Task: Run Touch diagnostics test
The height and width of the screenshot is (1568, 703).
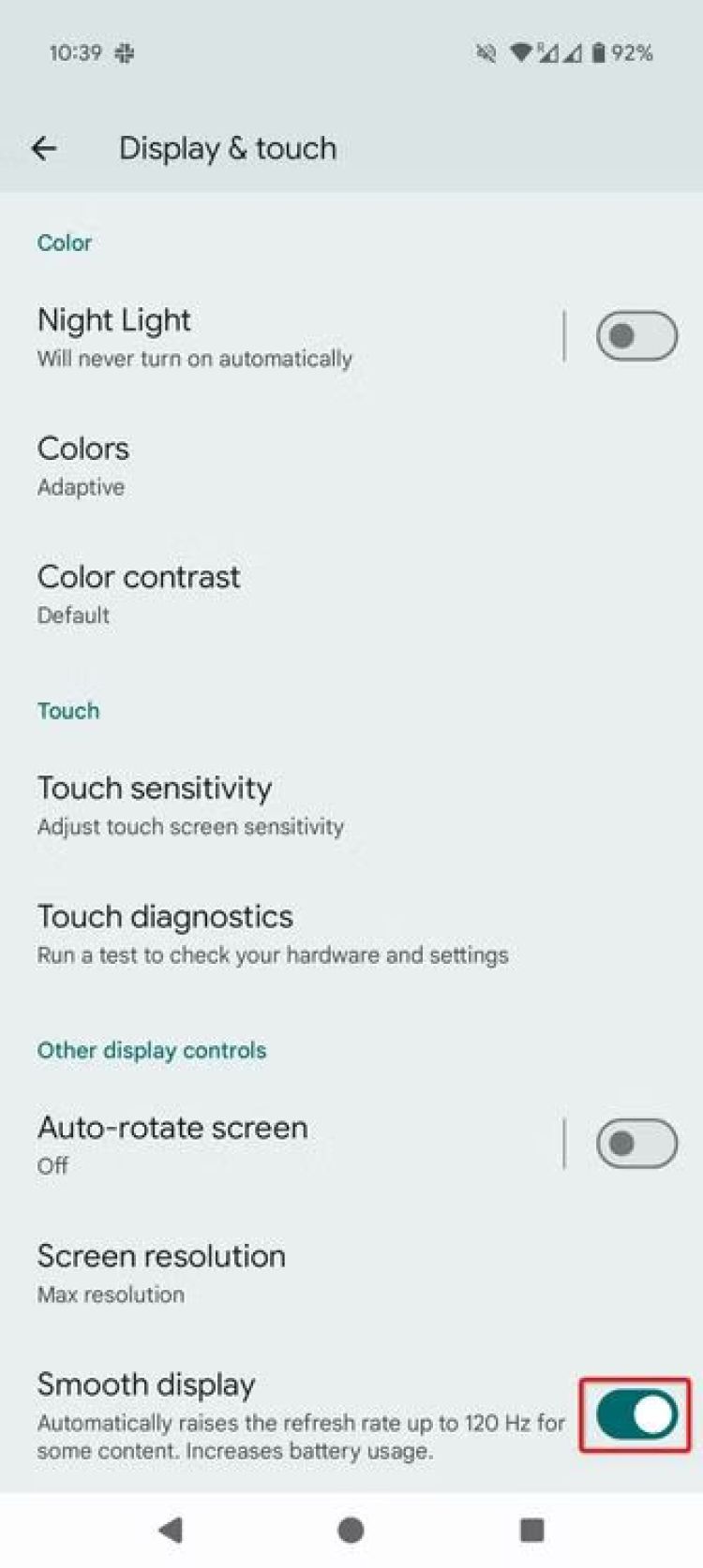Action: [281, 934]
